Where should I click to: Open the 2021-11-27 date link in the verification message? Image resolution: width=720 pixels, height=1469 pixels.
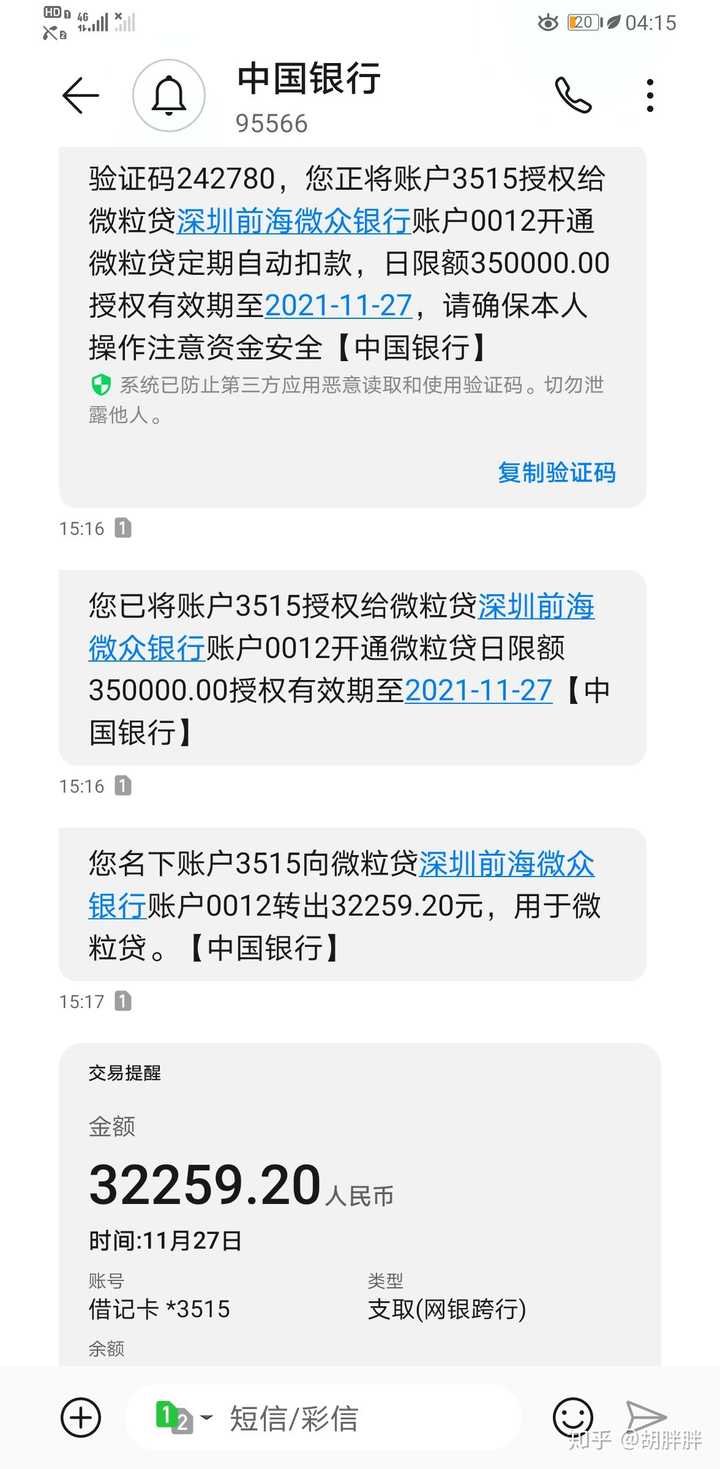[x=338, y=305]
